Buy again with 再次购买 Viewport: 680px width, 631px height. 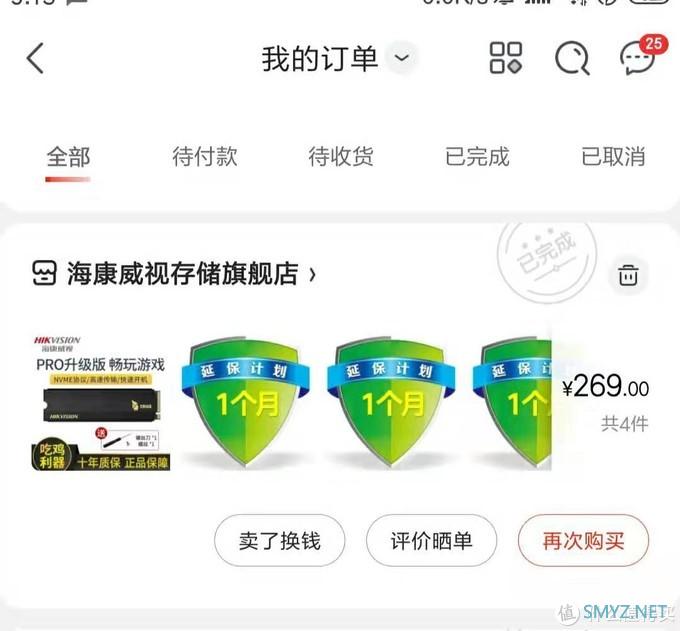583,541
